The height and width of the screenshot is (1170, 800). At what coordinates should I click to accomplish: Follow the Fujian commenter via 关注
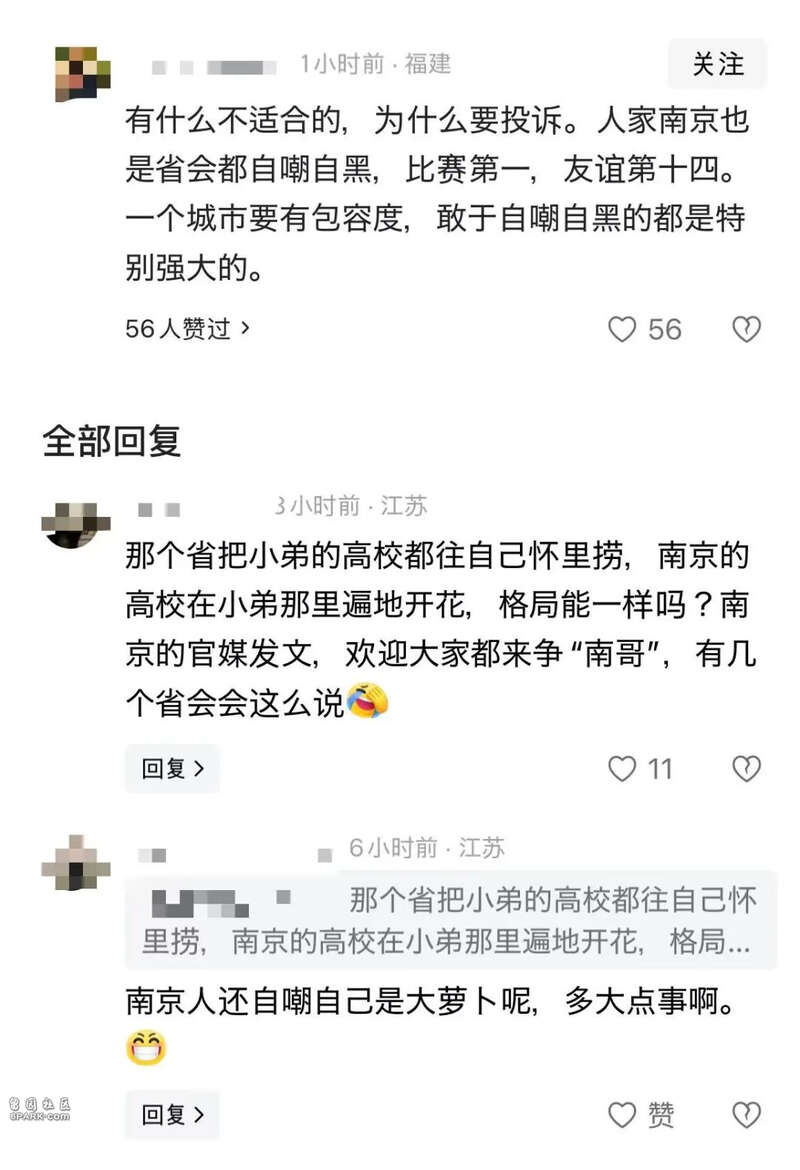pyautogui.click(x=717, y=64)
